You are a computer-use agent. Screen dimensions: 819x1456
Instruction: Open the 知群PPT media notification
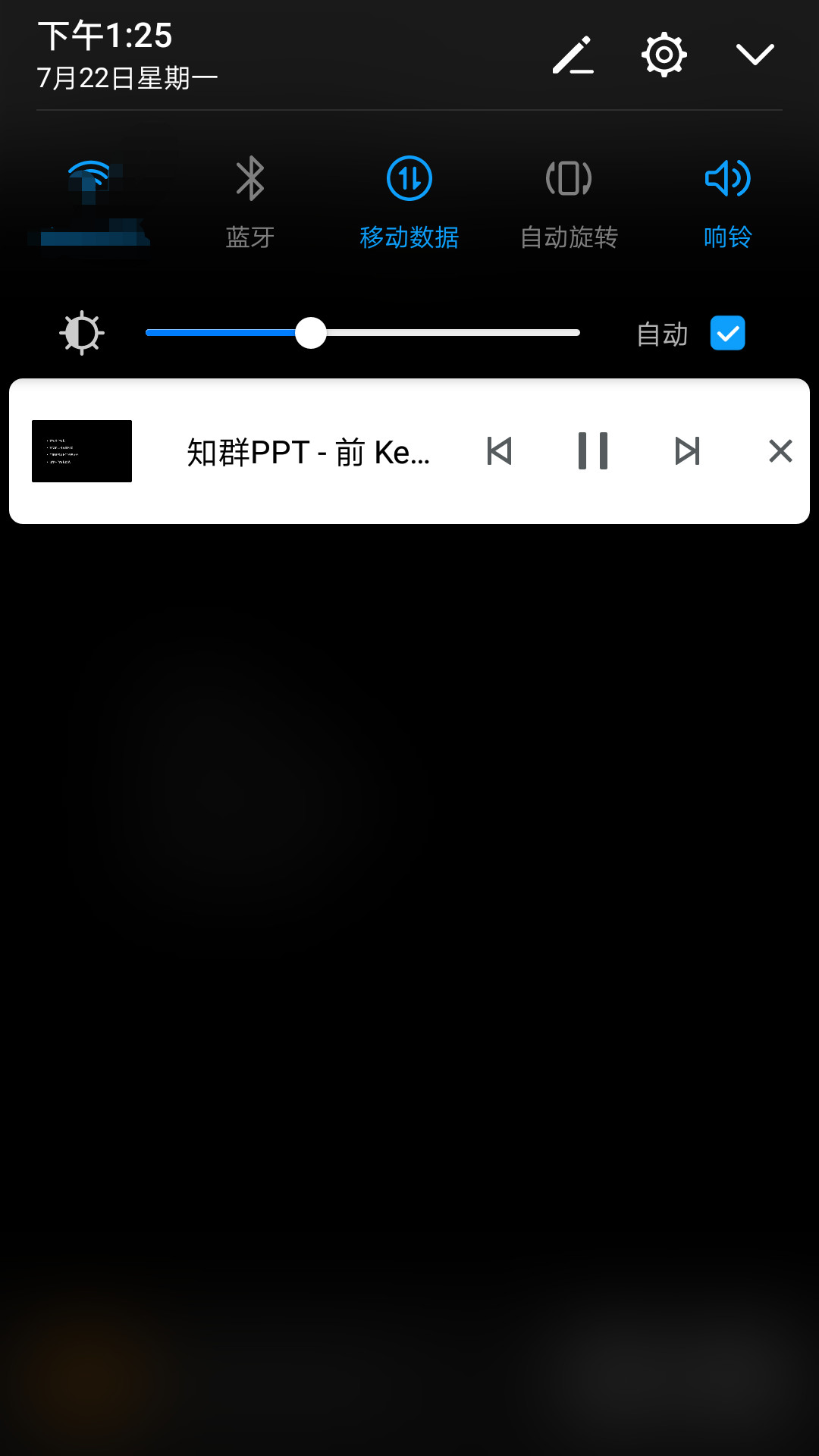point(307,452)
